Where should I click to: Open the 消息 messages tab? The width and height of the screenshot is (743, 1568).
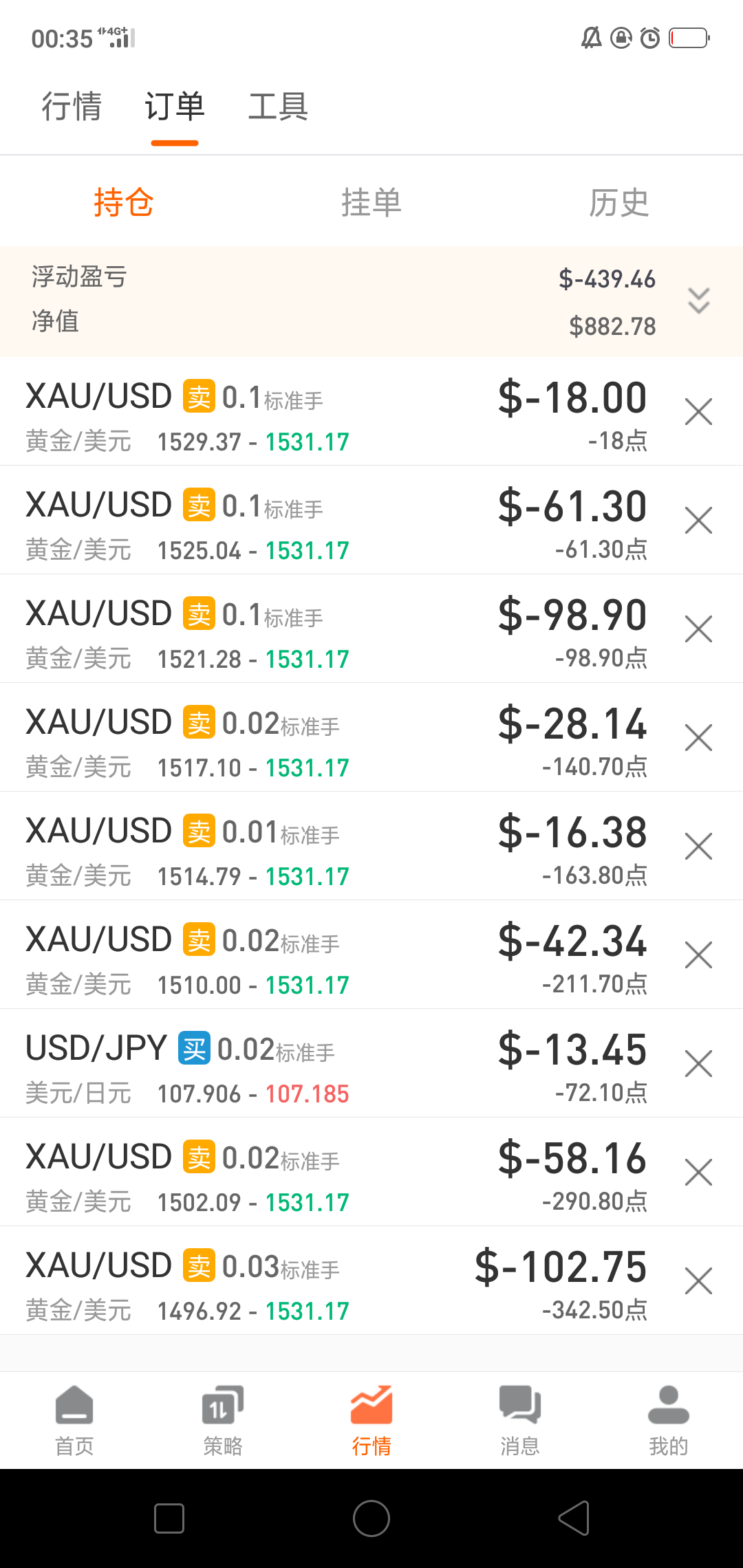pyautogui.click(x=520, y=1421)
